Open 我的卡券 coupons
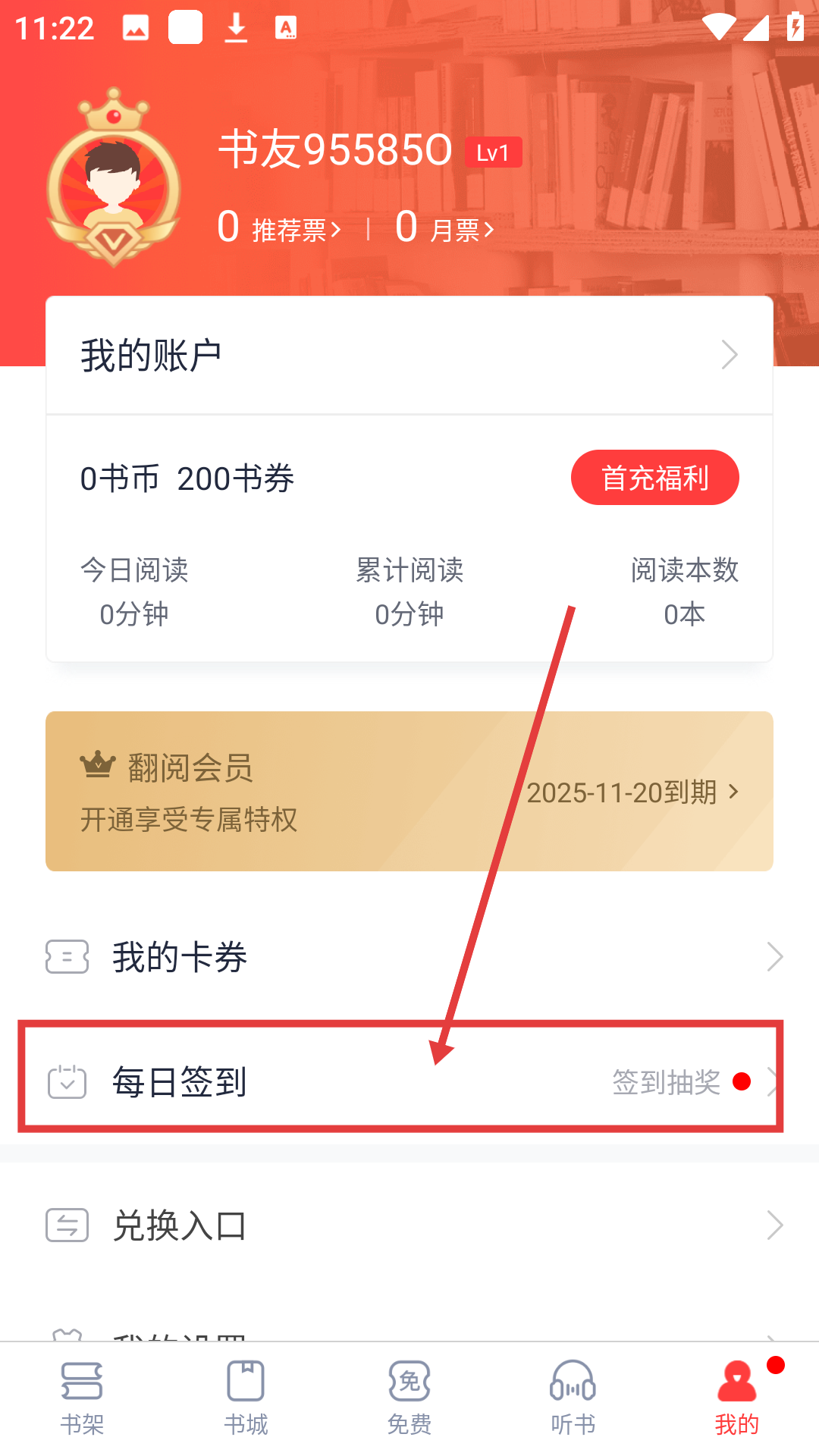 409,957
